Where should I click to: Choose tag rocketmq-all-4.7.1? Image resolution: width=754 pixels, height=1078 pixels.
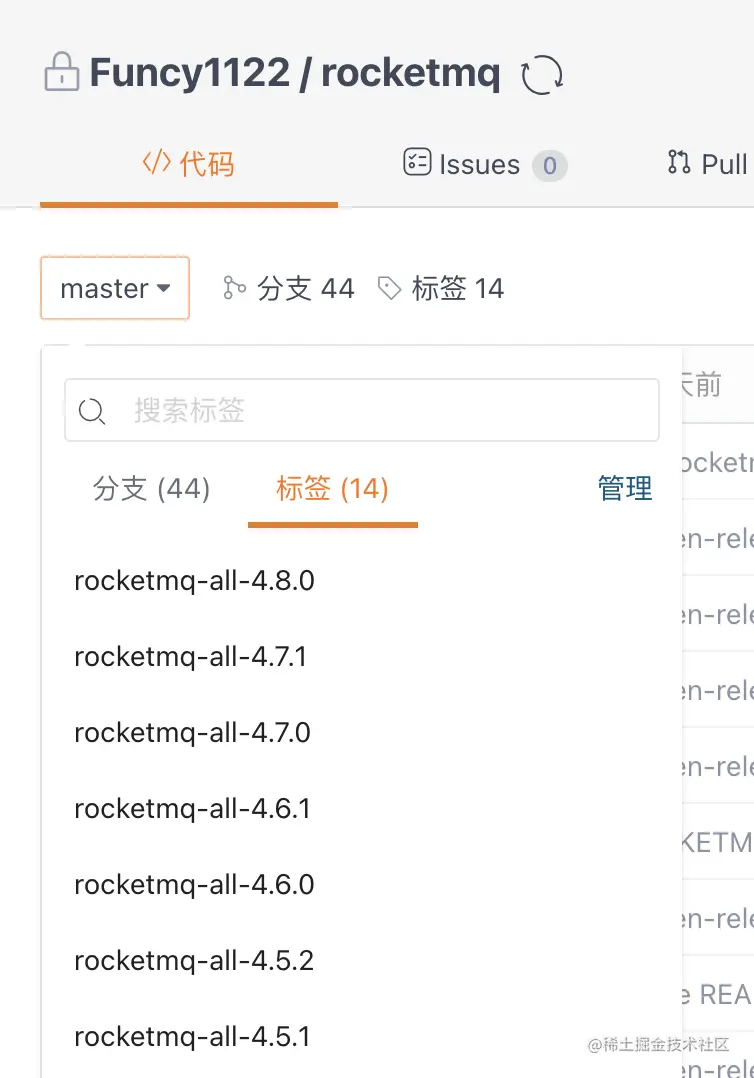click(190, 657)
